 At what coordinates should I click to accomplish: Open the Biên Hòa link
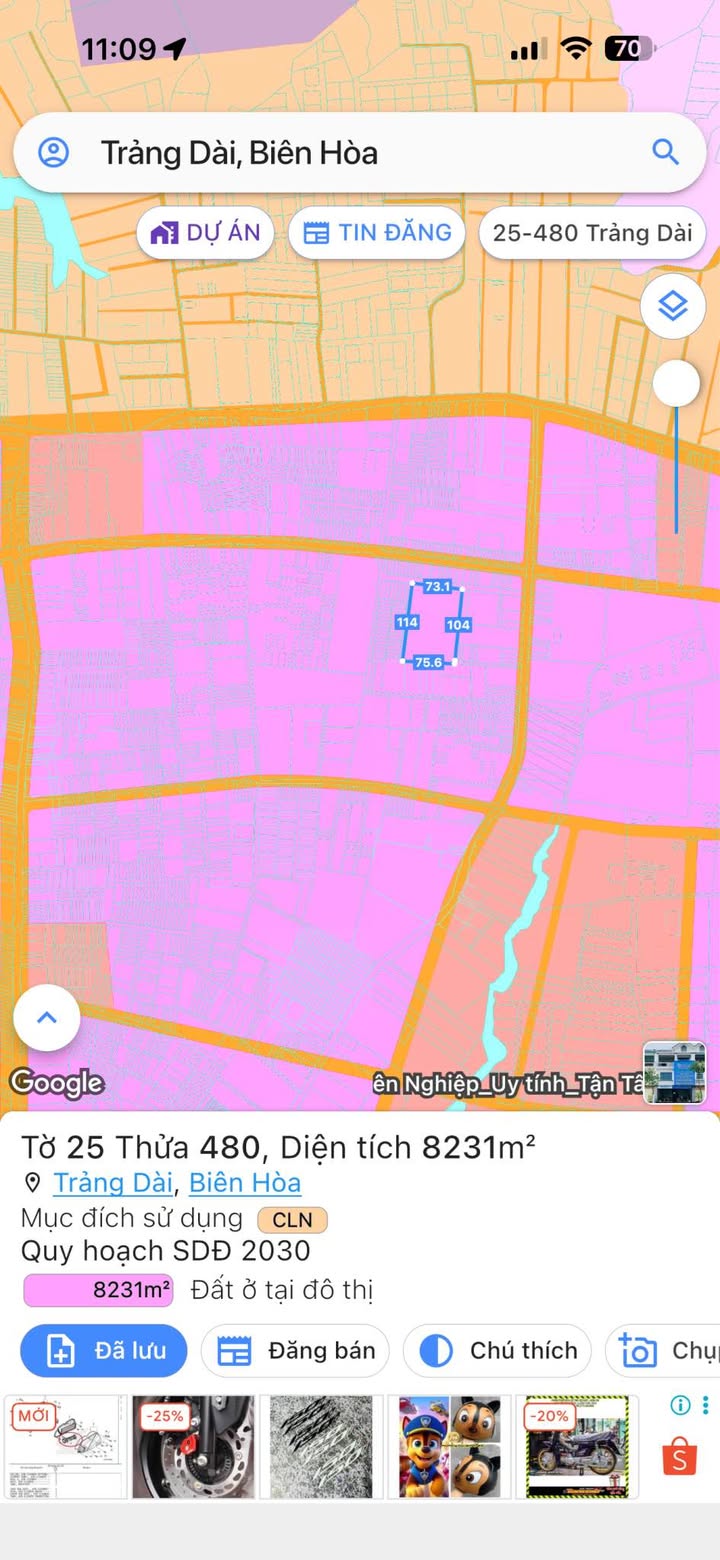click(245, 1183)
